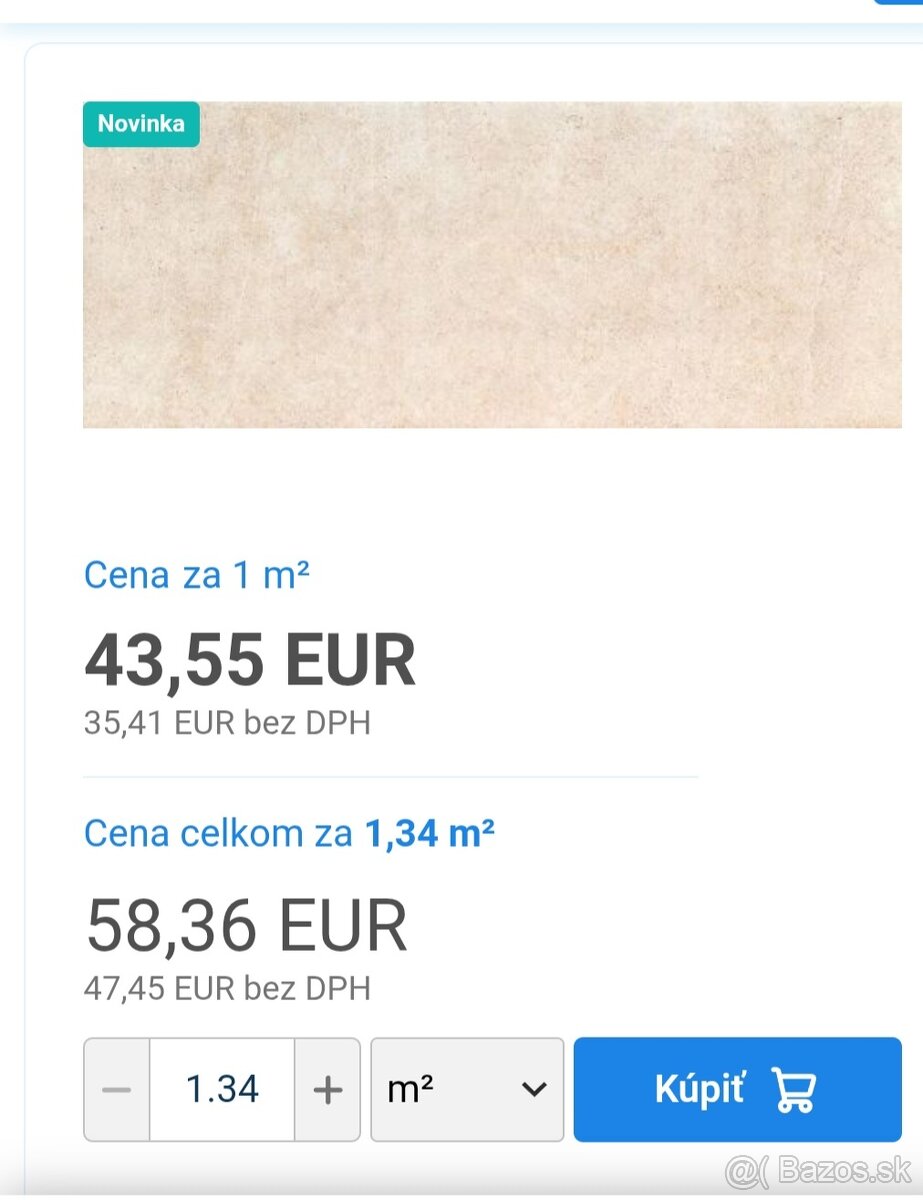This screenshot has width=923, height=1200.
Task: Click the 47,45 EUR bez DPH text
Action: pyautogui.click(x=227, y=989)
